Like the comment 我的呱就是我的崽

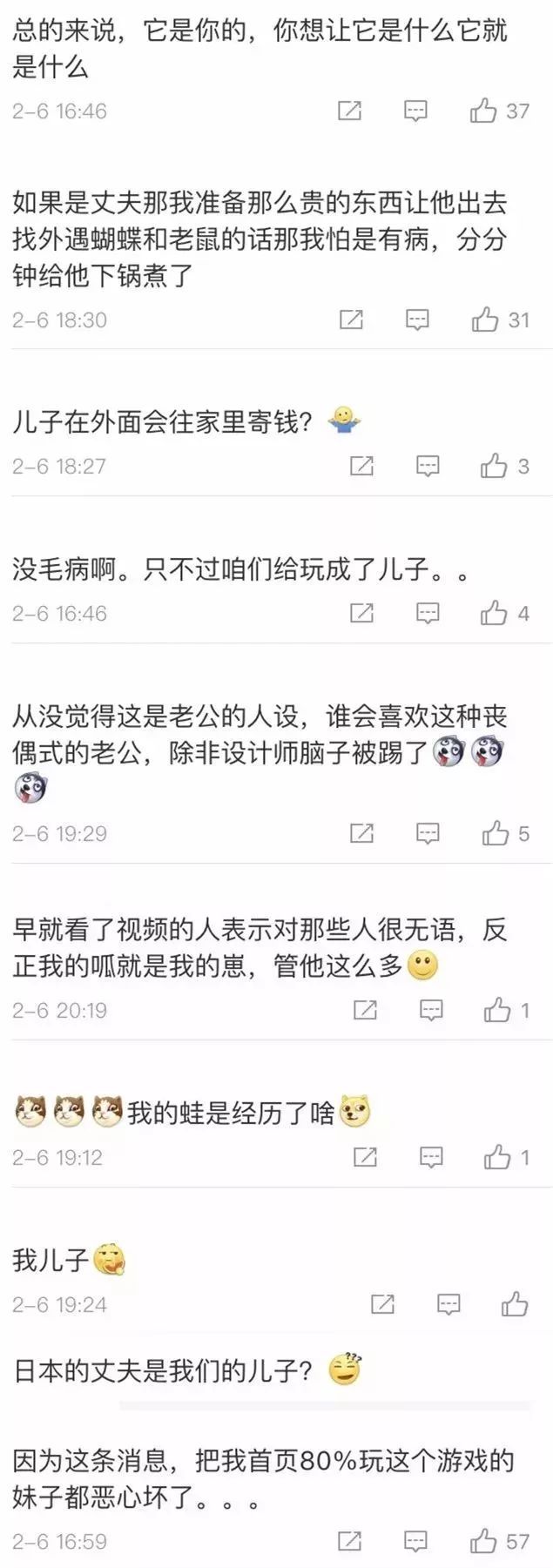(x=496, y=1010)
